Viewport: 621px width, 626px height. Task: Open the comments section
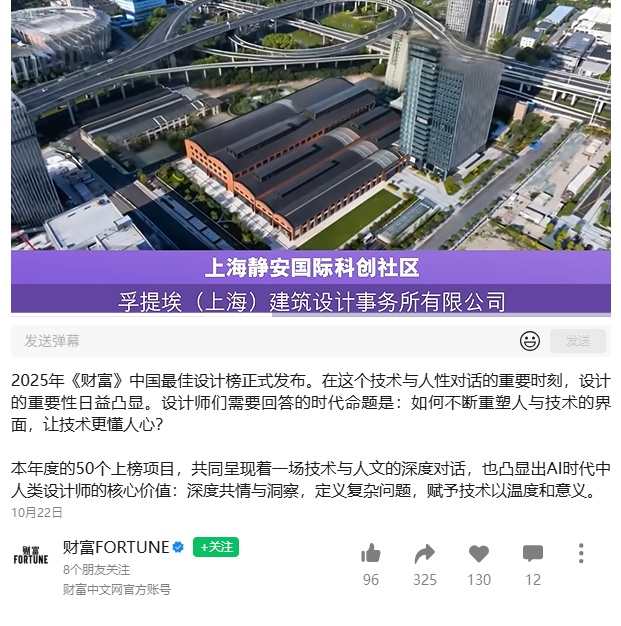[533, 554]
